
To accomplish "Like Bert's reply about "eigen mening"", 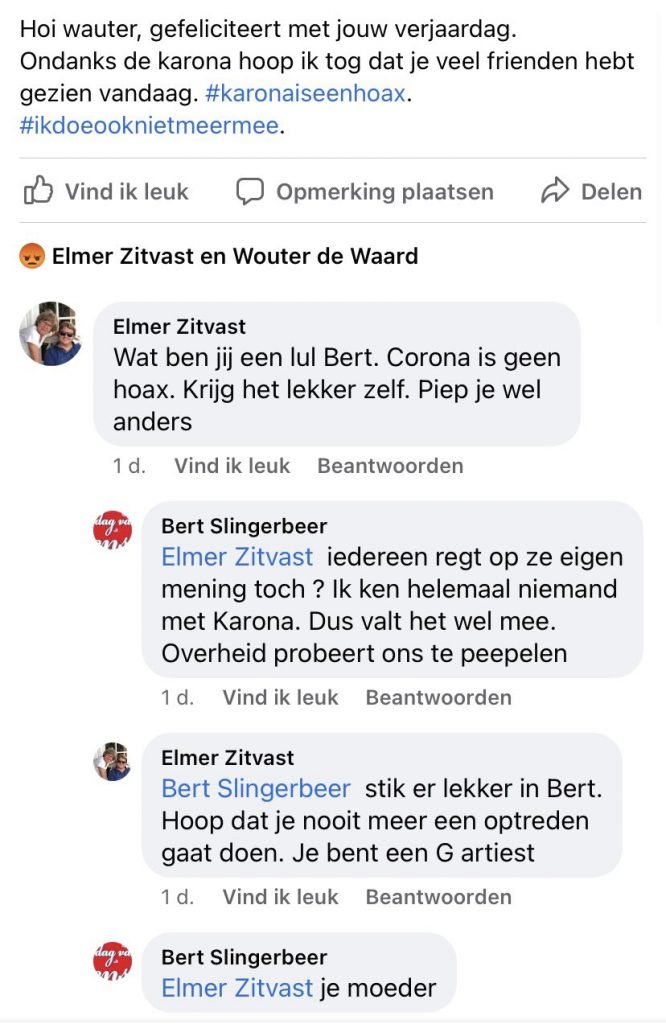I will tap(280, 698).
